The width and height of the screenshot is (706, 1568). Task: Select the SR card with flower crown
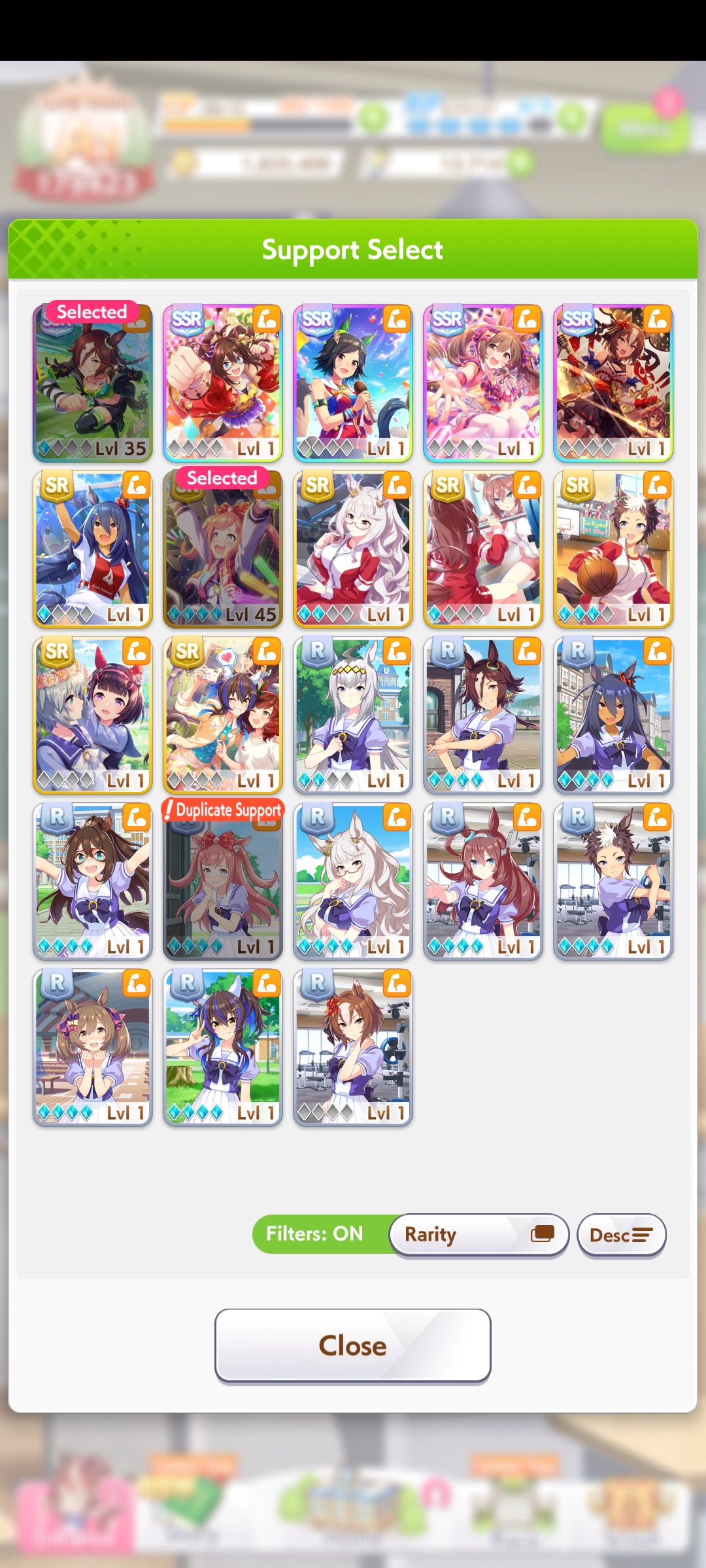92,715
